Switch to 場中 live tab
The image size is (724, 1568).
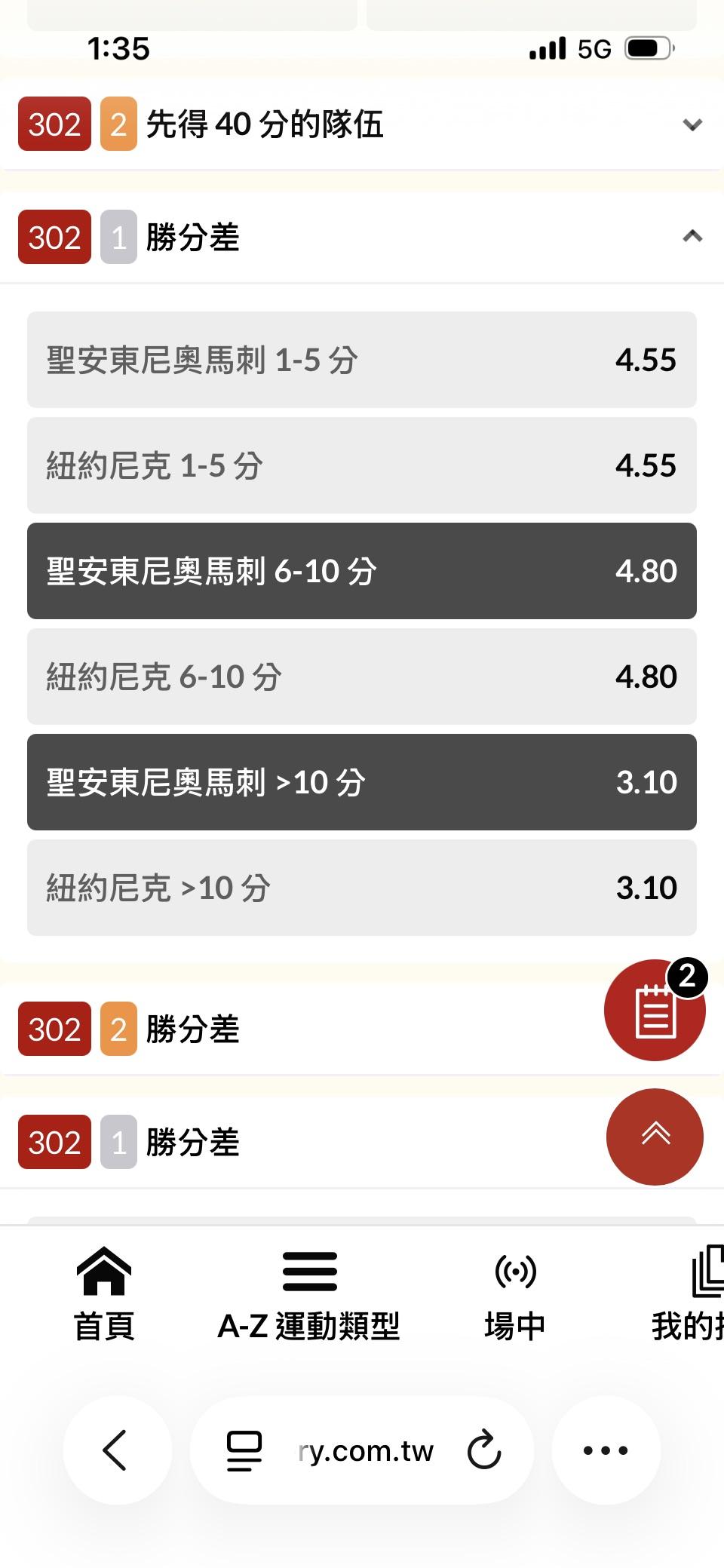pyautogui.click(x=515, y=1293)
